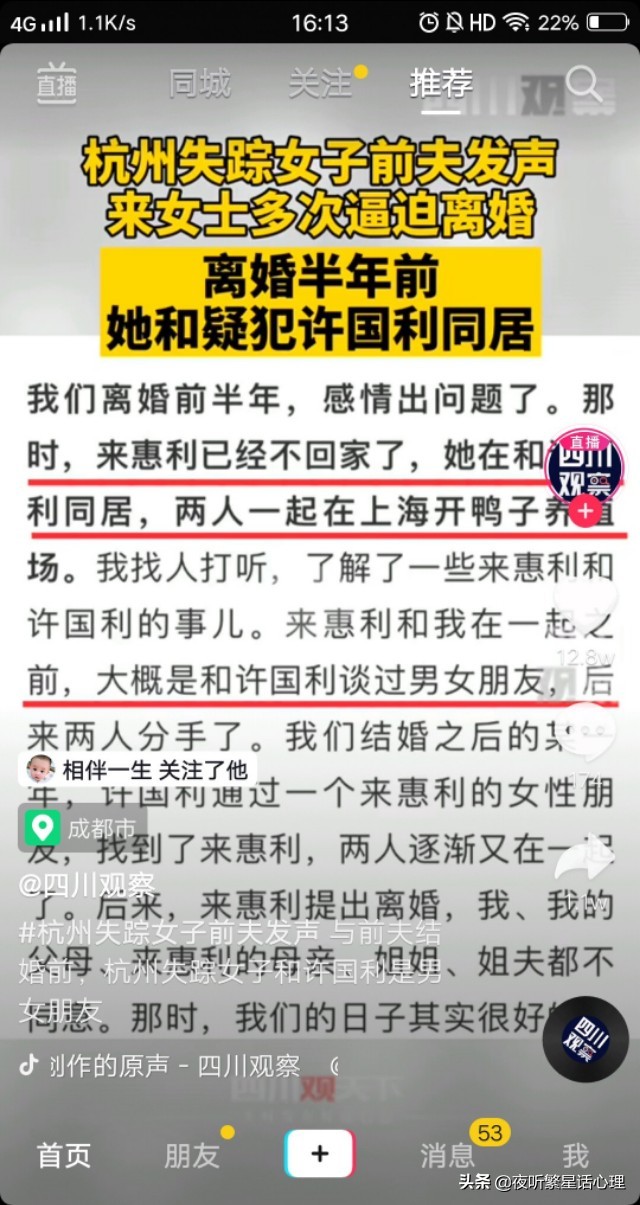Open the @四川观察 author profile
The image size is (640, 1205).
pos(87,884)
